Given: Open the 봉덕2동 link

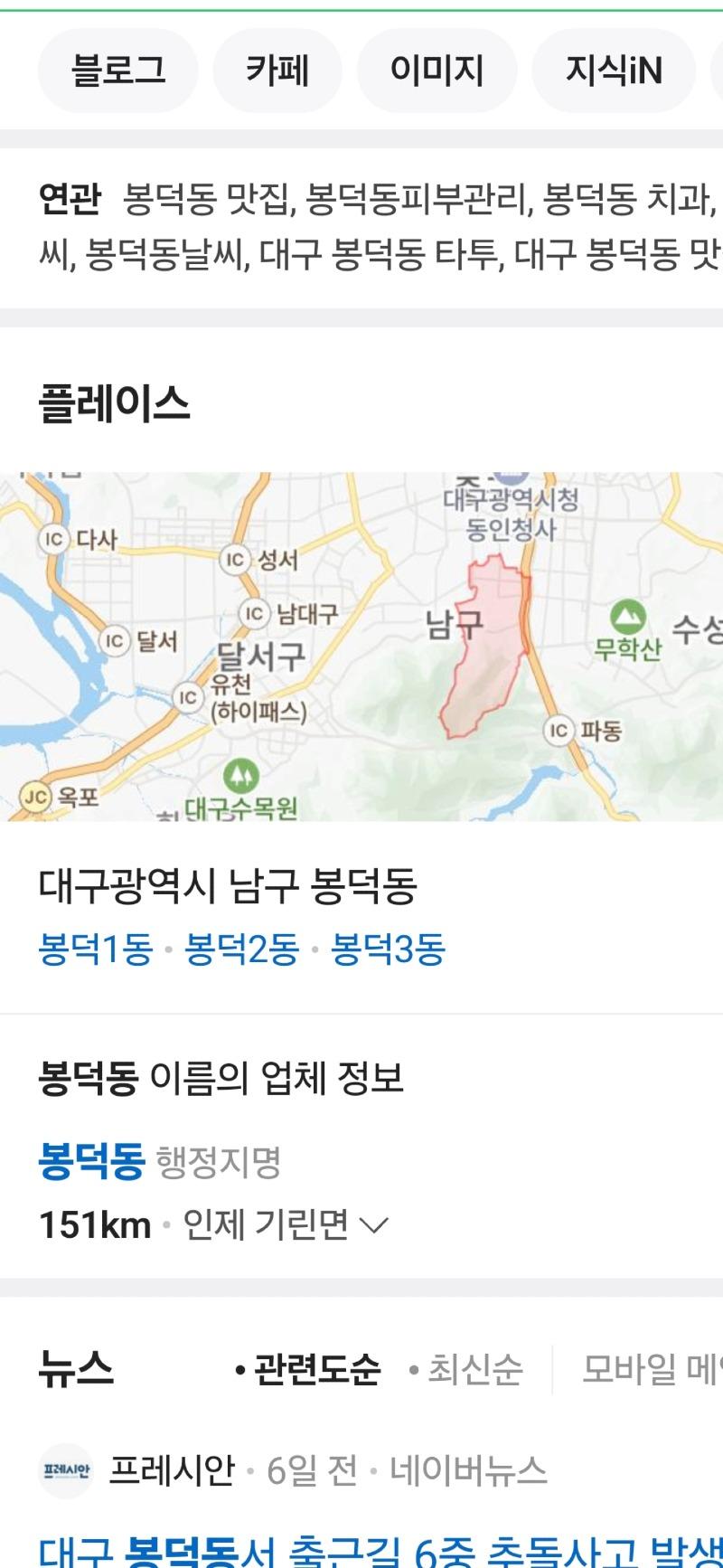Looking at the screenshot, I should point(241,949).
